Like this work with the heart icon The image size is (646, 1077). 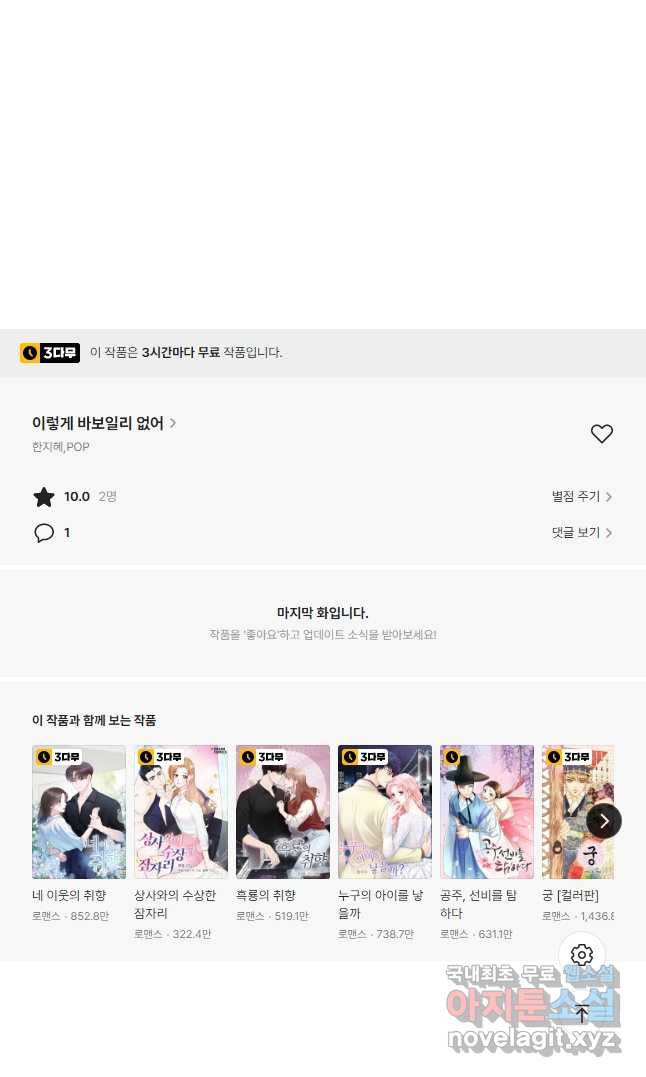click(601, 434)
